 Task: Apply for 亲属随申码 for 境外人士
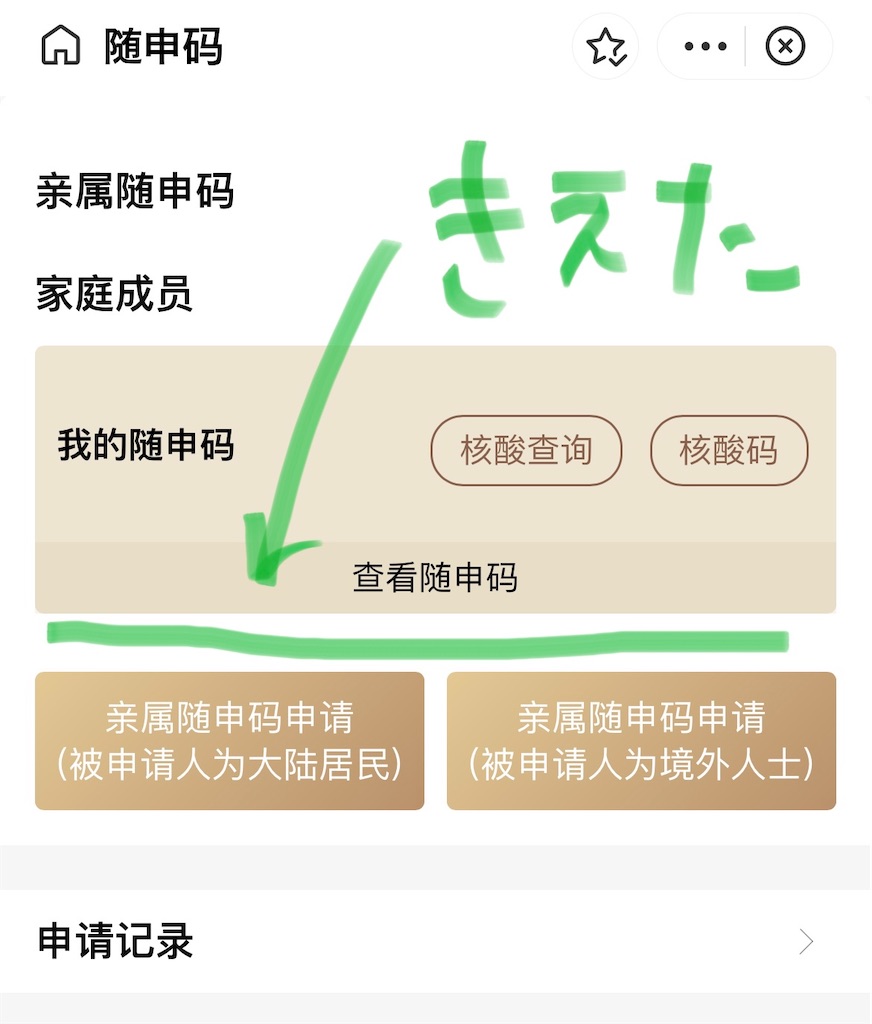point(641,741)
